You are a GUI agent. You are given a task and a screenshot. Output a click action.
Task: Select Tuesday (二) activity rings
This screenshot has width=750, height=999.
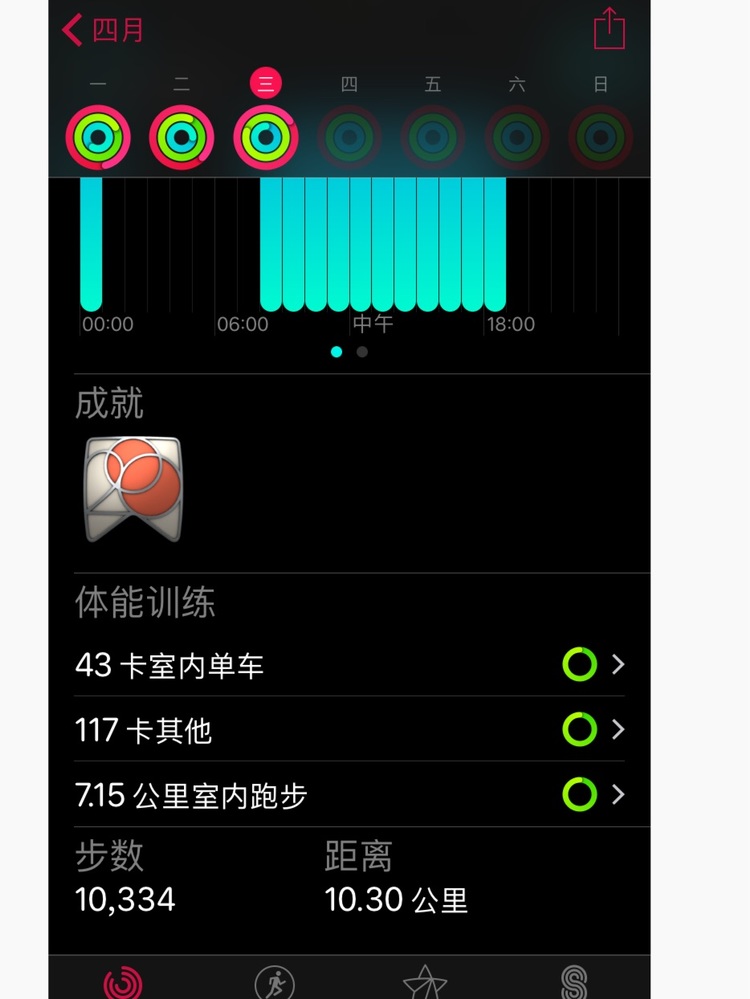click(182, 137)
